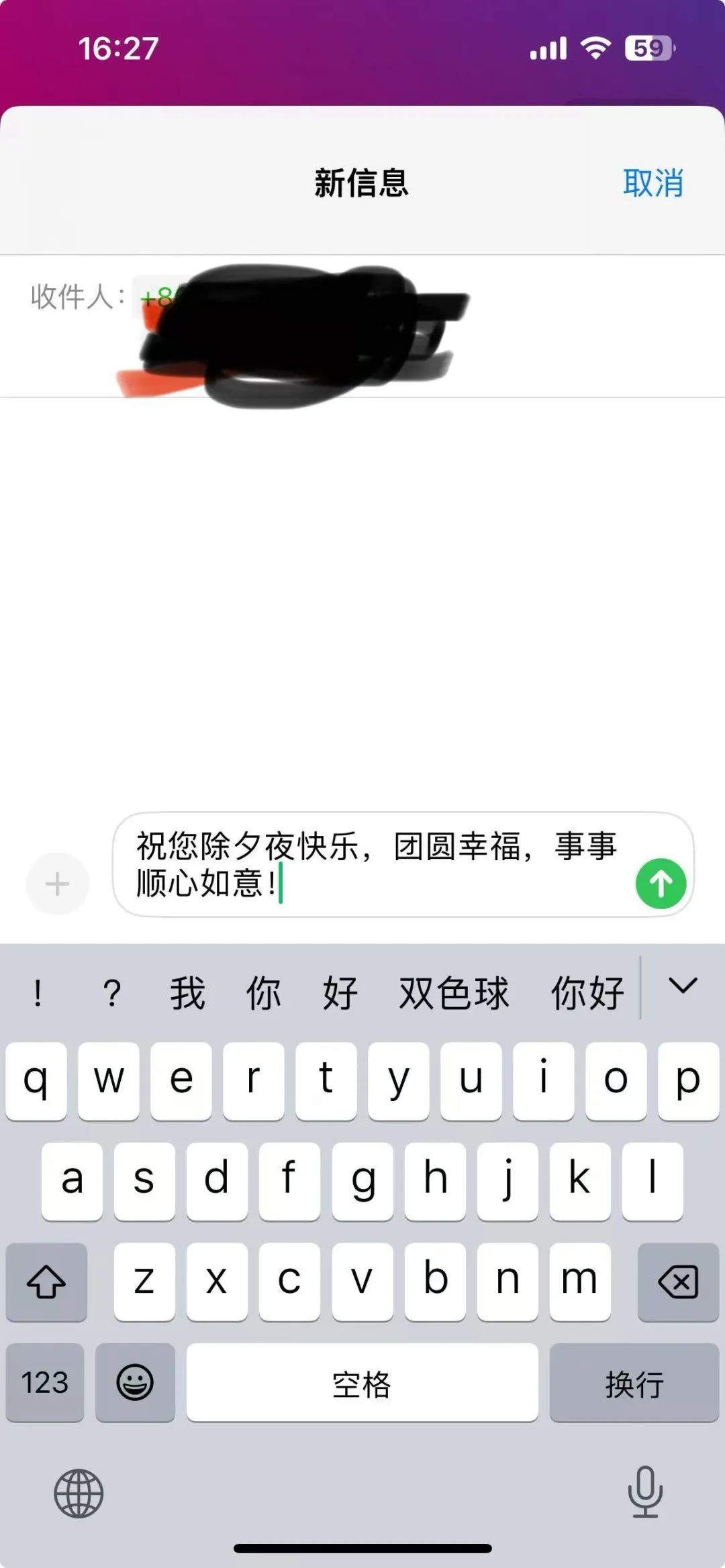Send the message with the green arrow
Image resolution: width=725 pixels, height=1568 pixels.
click(x=661, y=884)
